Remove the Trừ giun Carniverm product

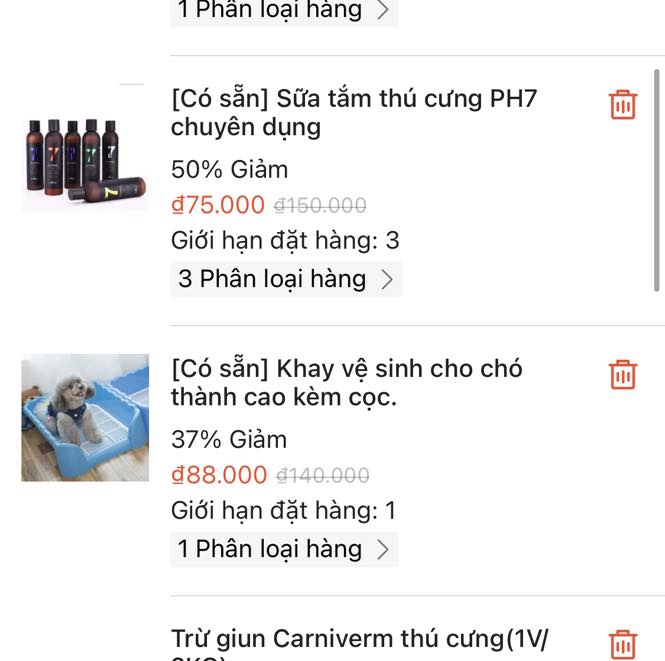[622, 643]
